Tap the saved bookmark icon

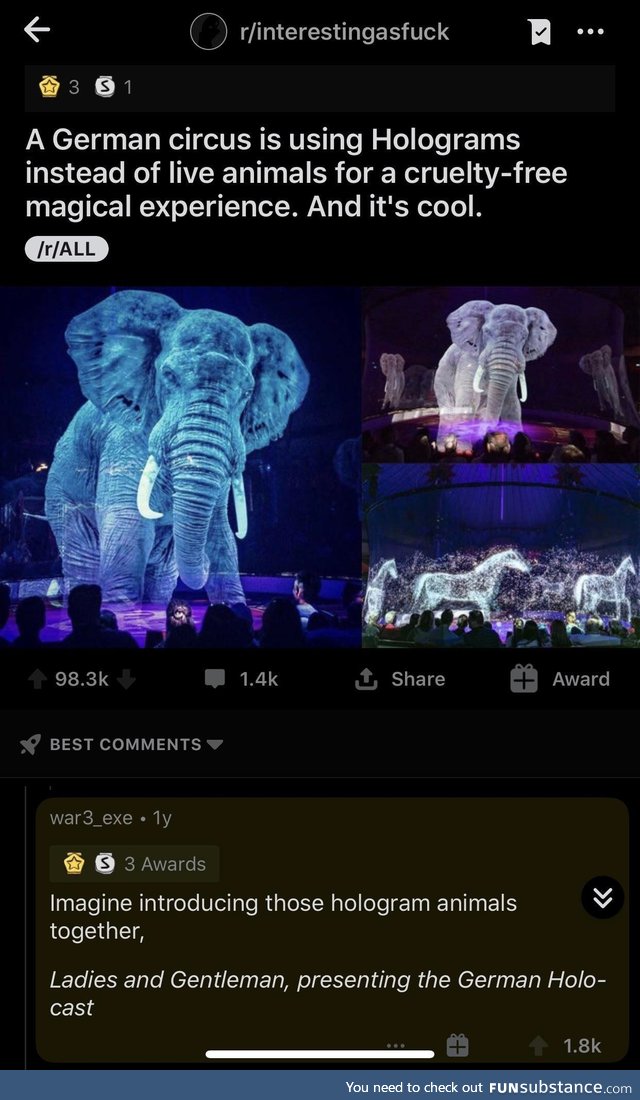539,32
